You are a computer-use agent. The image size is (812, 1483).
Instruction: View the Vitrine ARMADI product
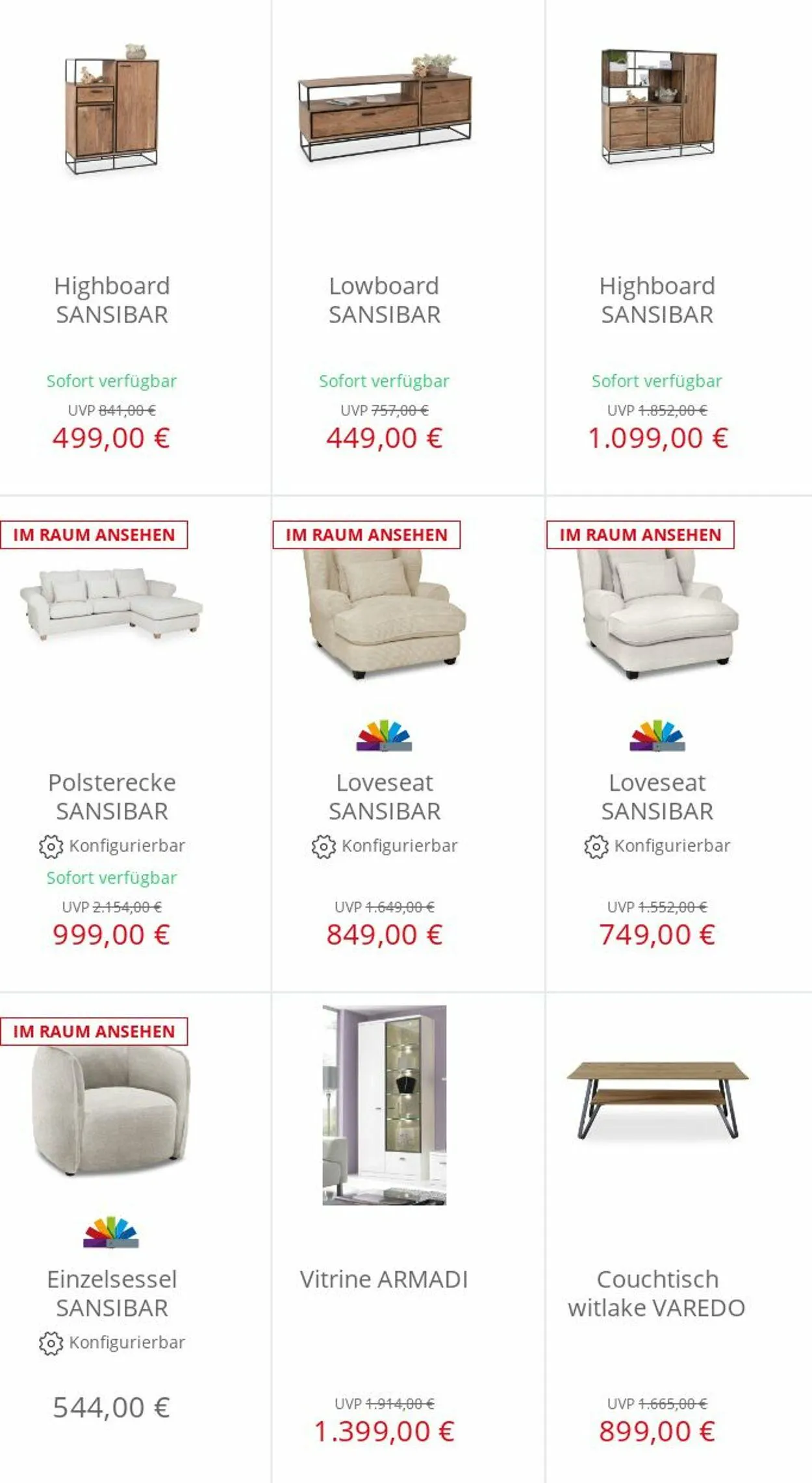point(384,1278)
